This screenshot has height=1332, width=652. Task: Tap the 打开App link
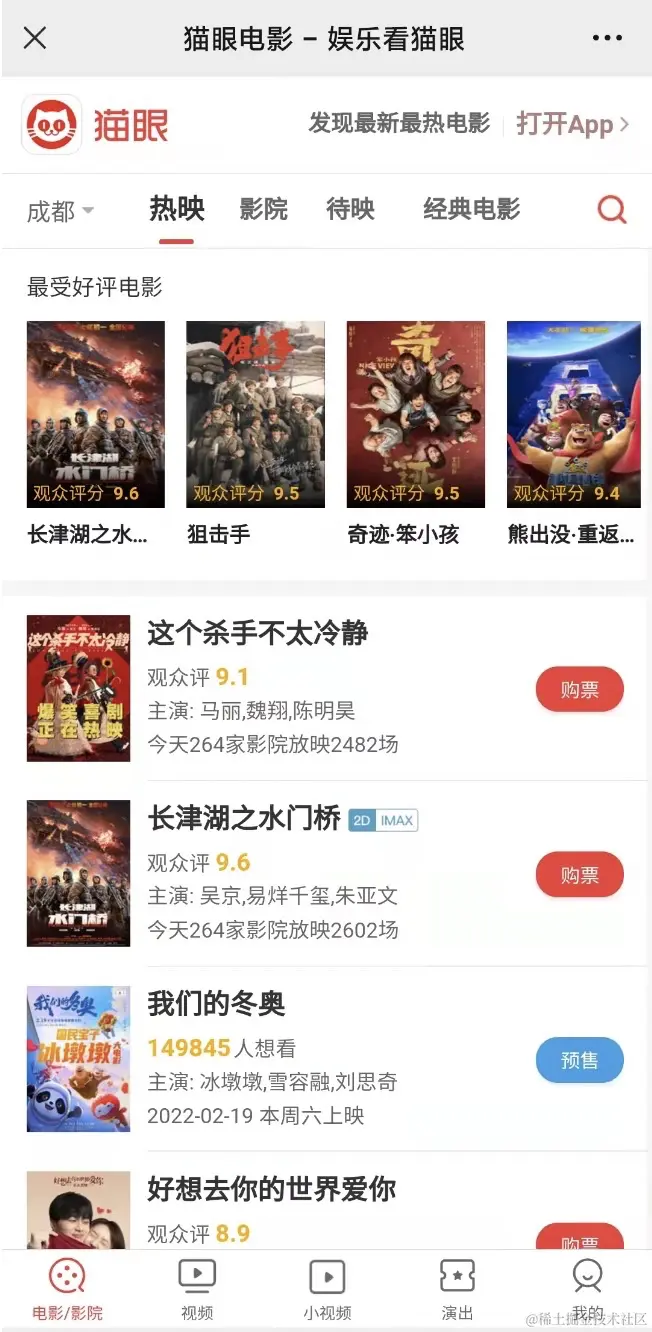572,124
